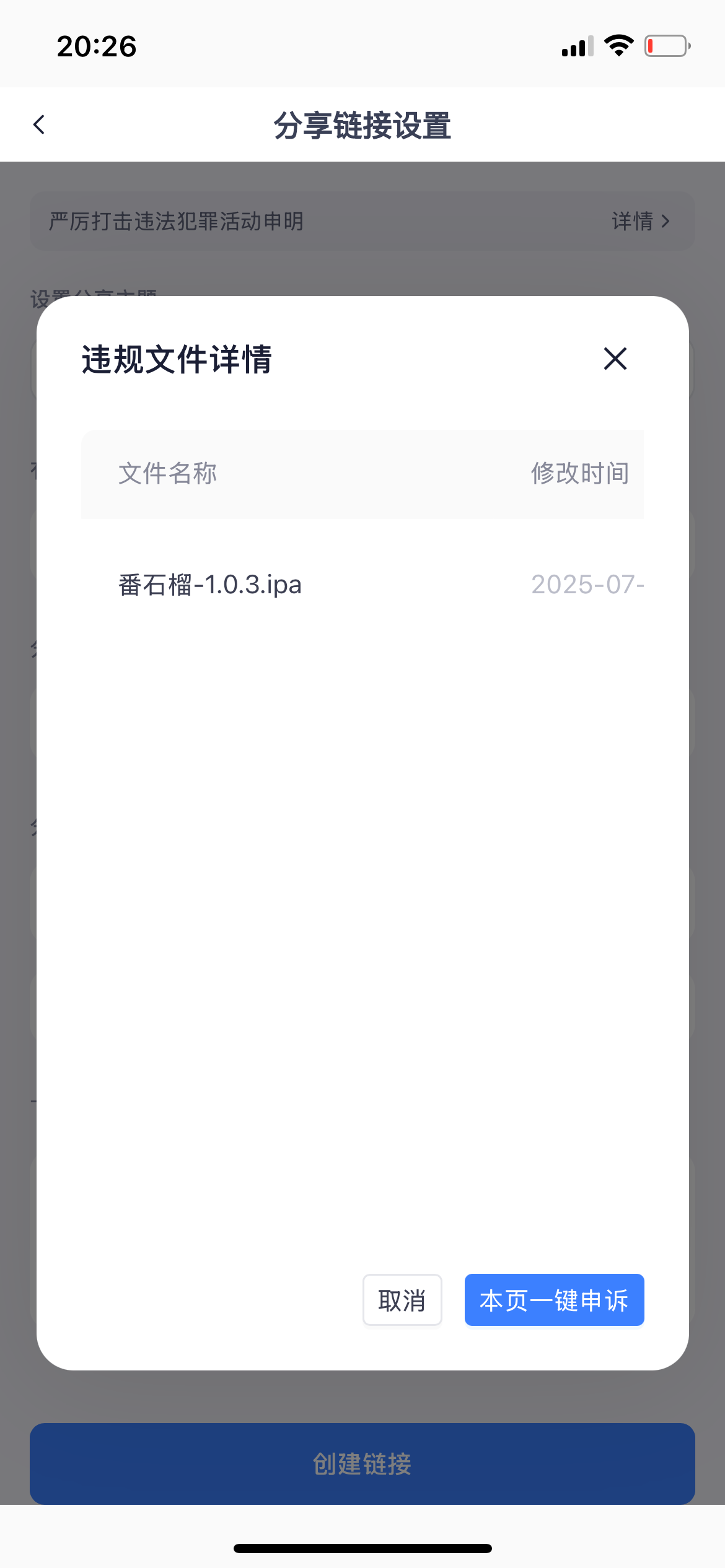725x1568 pixels.
Task: Dismiss the dialog using the 取消 button
Action: click(402, 1300)
